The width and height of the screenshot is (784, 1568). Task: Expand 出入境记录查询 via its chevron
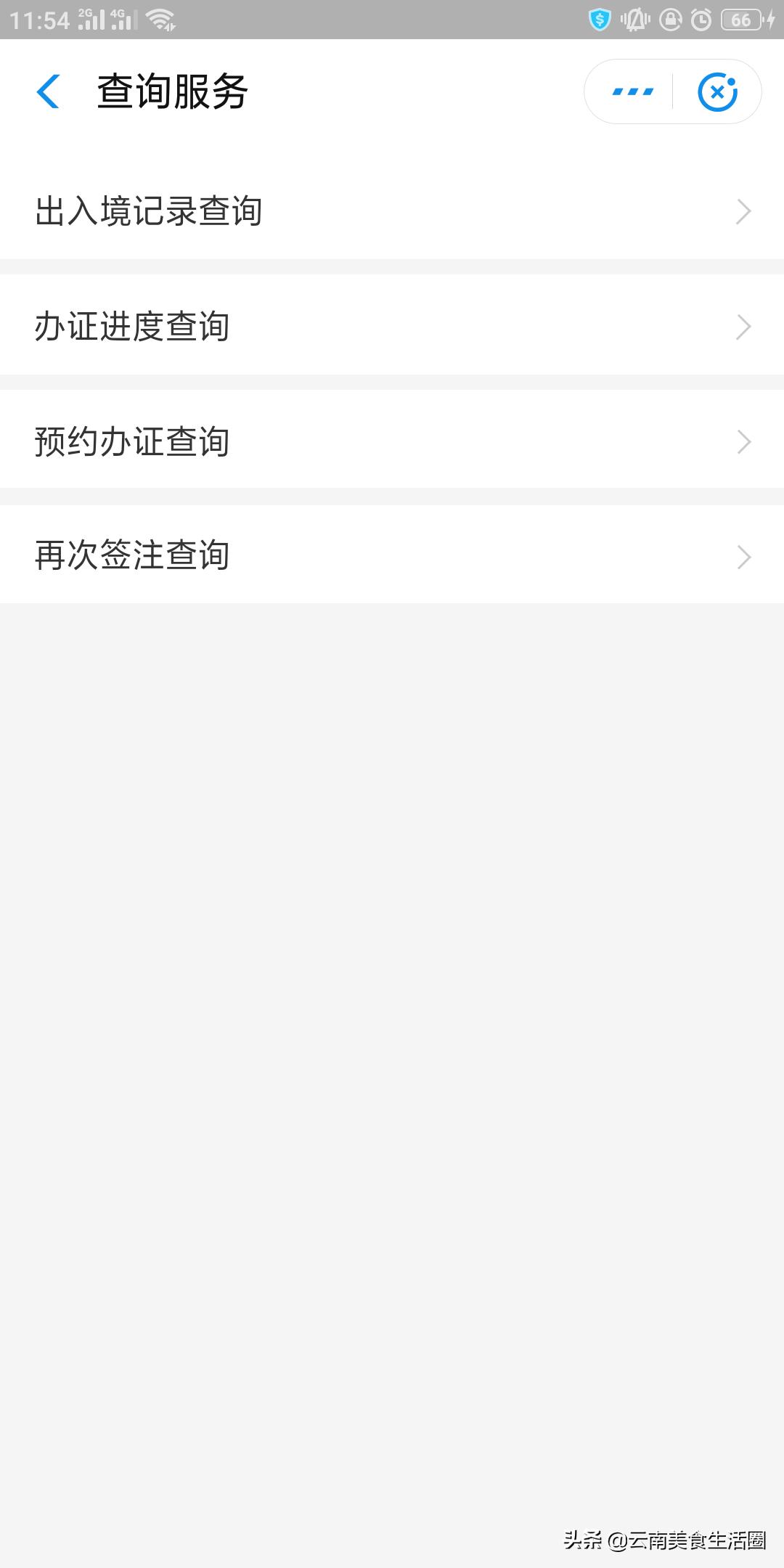point(743,211)
